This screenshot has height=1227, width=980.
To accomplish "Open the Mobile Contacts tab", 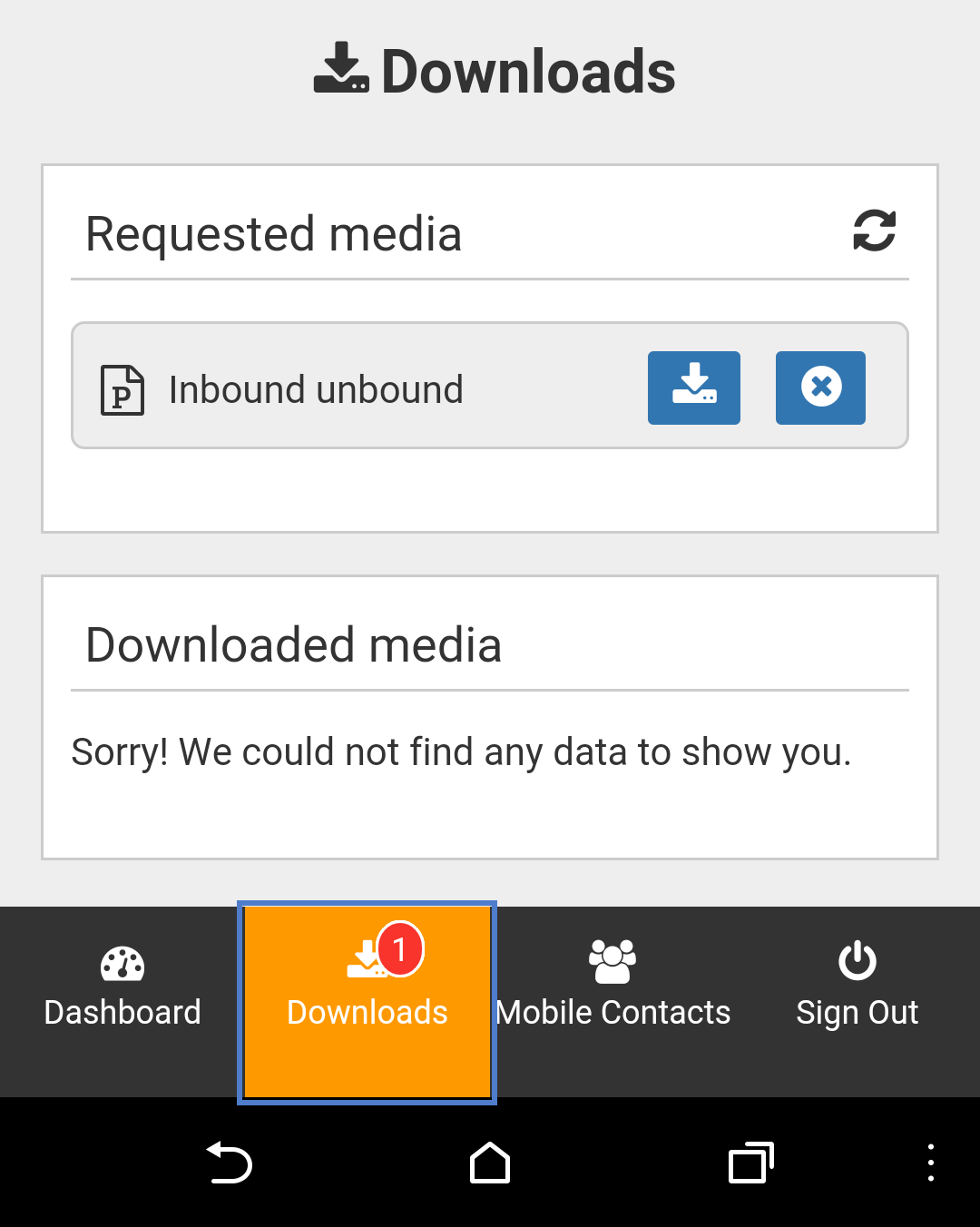I will tap(613, 989).
